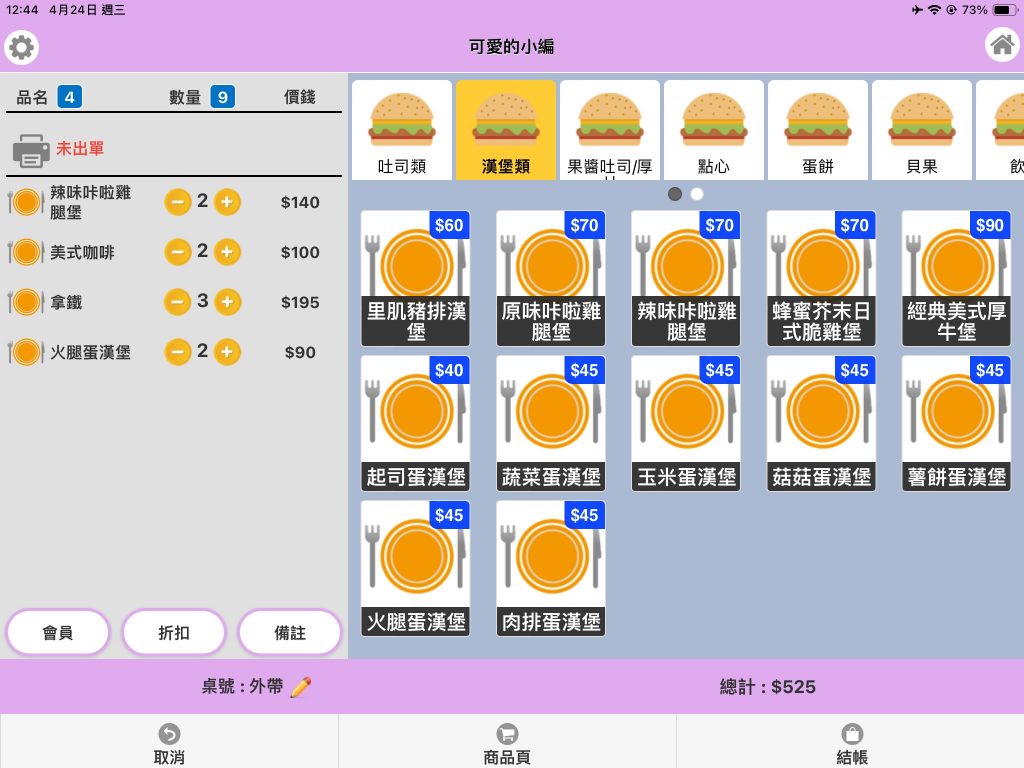Screen dimensions: 1024x768
Task: Select the 起司蛋漢堡 item
Action: [415, 423]
